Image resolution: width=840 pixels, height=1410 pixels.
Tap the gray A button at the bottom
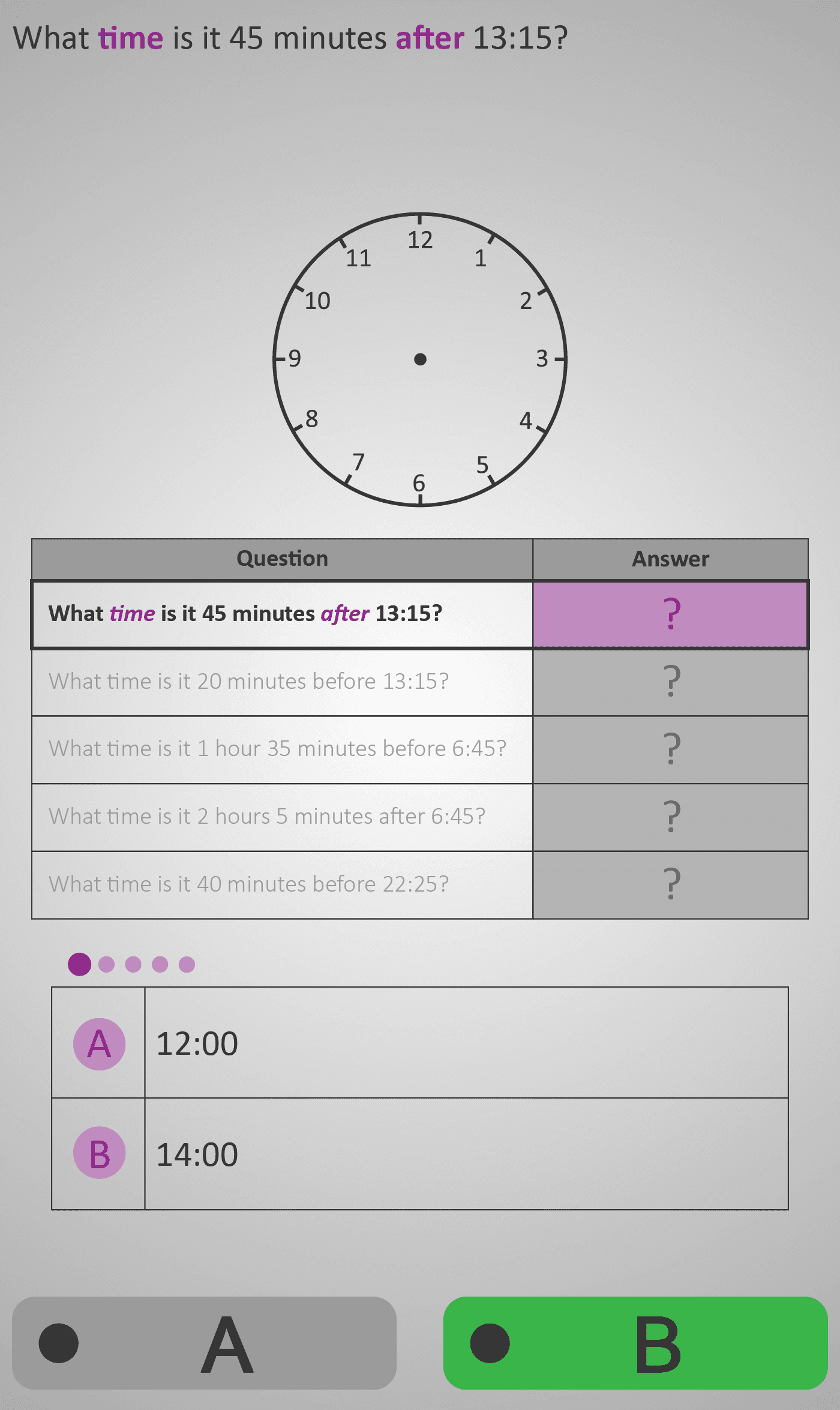(x=204, y=1343)
